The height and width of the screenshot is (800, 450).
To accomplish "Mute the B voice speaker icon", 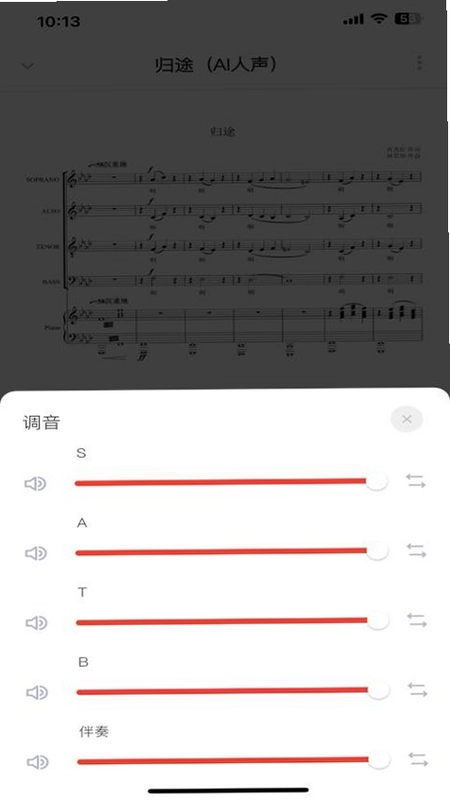I will [37, 692].
